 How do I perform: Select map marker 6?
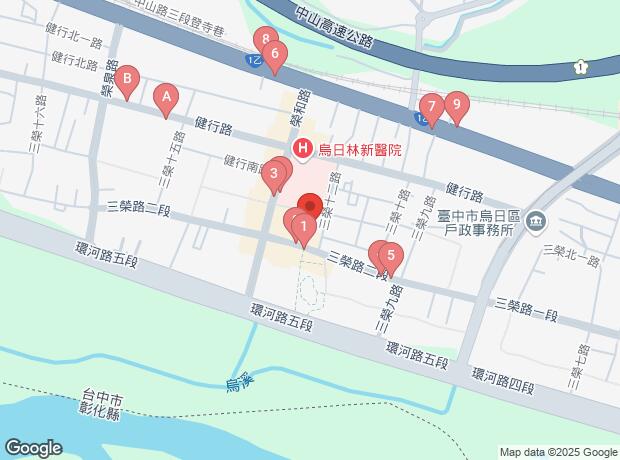(x=275, y=54)
